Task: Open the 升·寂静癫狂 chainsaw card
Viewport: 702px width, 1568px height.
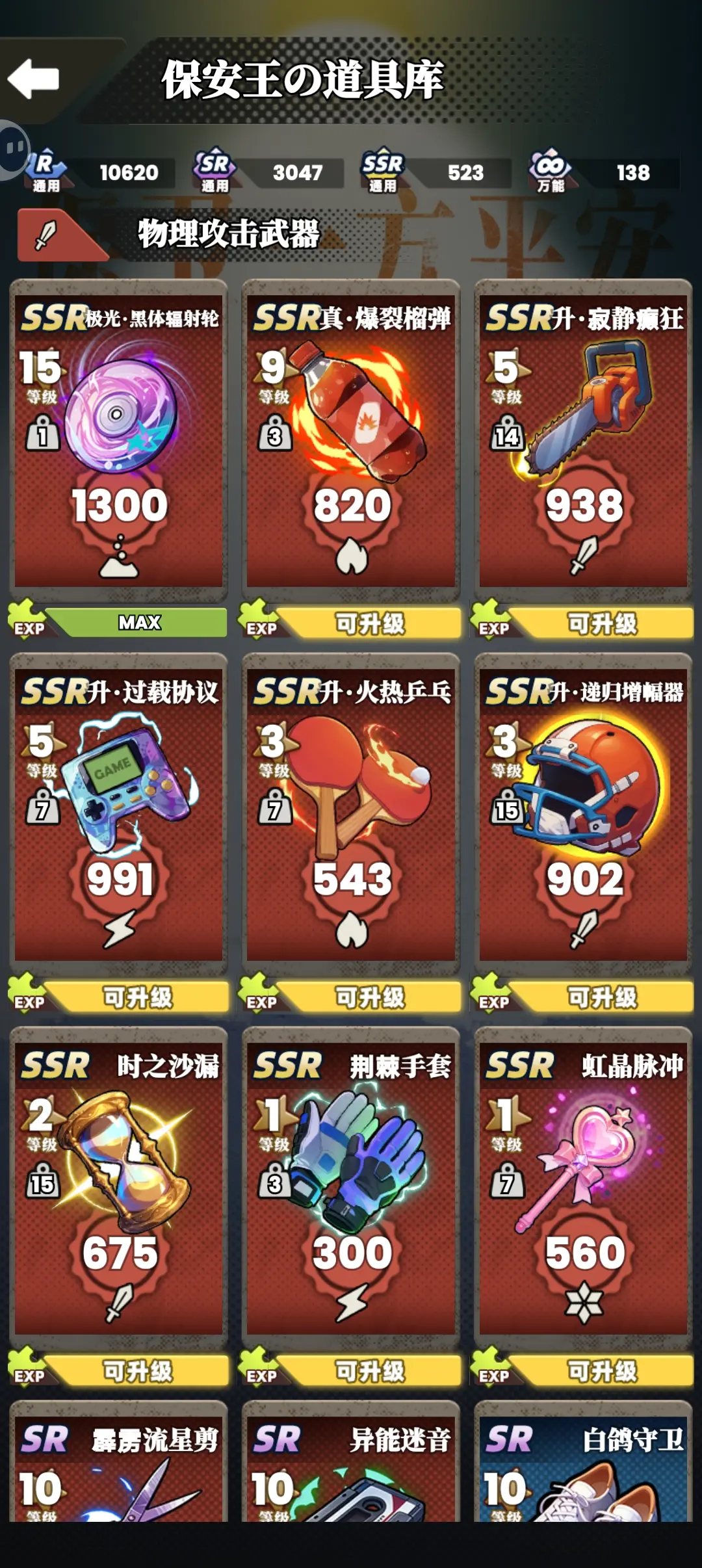Action: coord(583,442)
